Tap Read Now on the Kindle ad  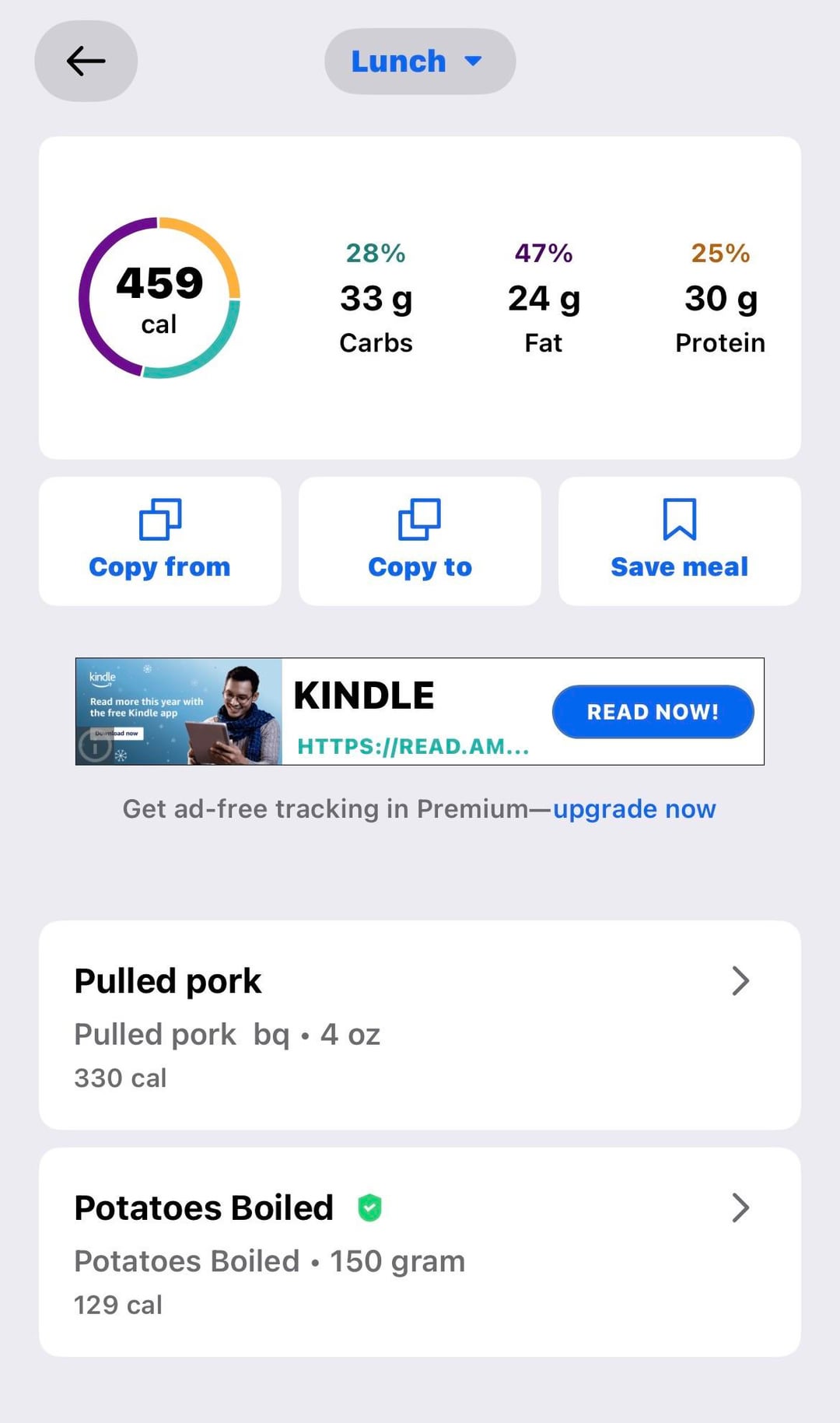pos(653,712)
